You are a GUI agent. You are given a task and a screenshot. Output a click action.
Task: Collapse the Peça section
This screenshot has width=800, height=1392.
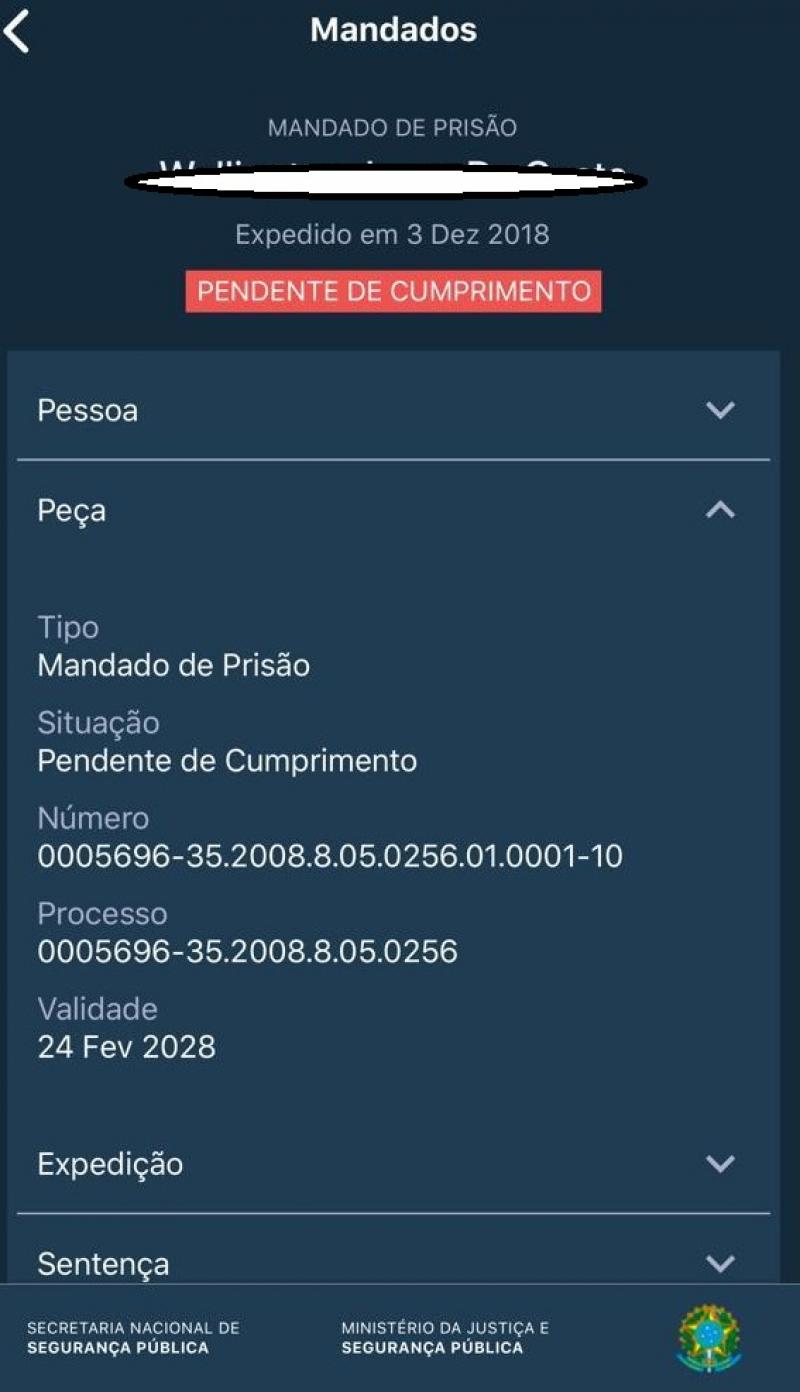coord(720,510)
